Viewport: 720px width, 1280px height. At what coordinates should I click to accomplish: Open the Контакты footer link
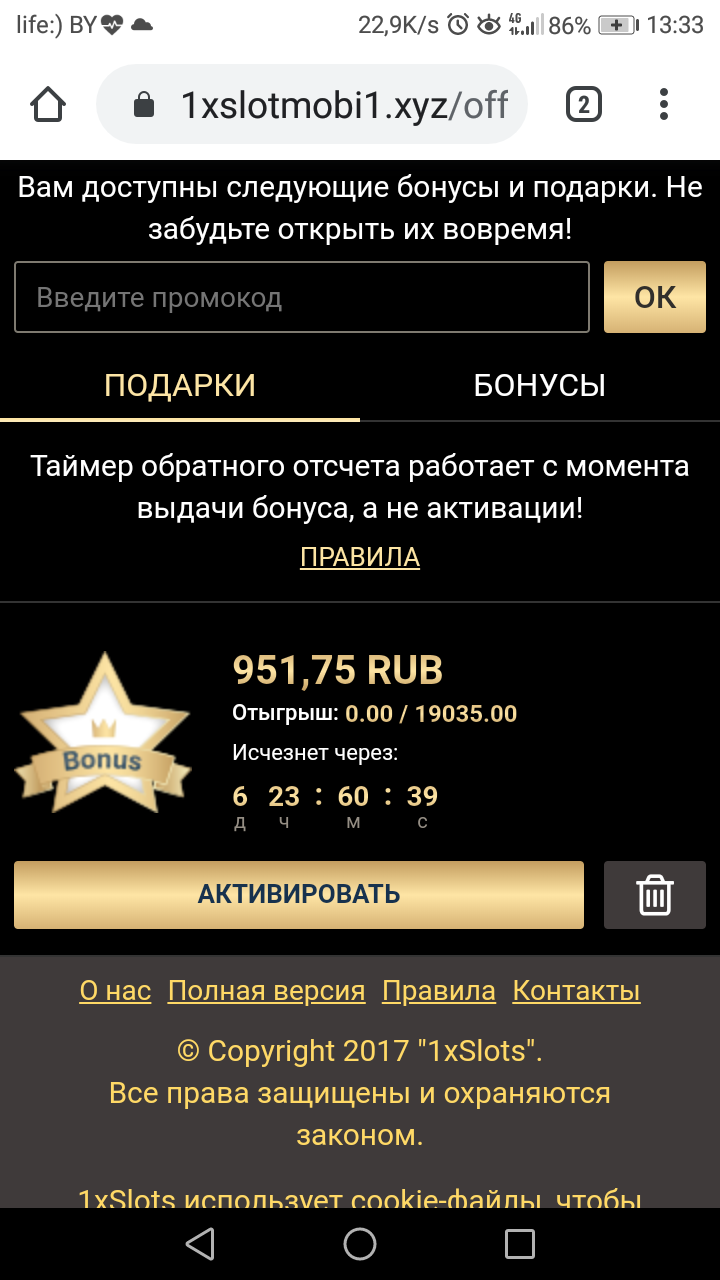point(576,991)
